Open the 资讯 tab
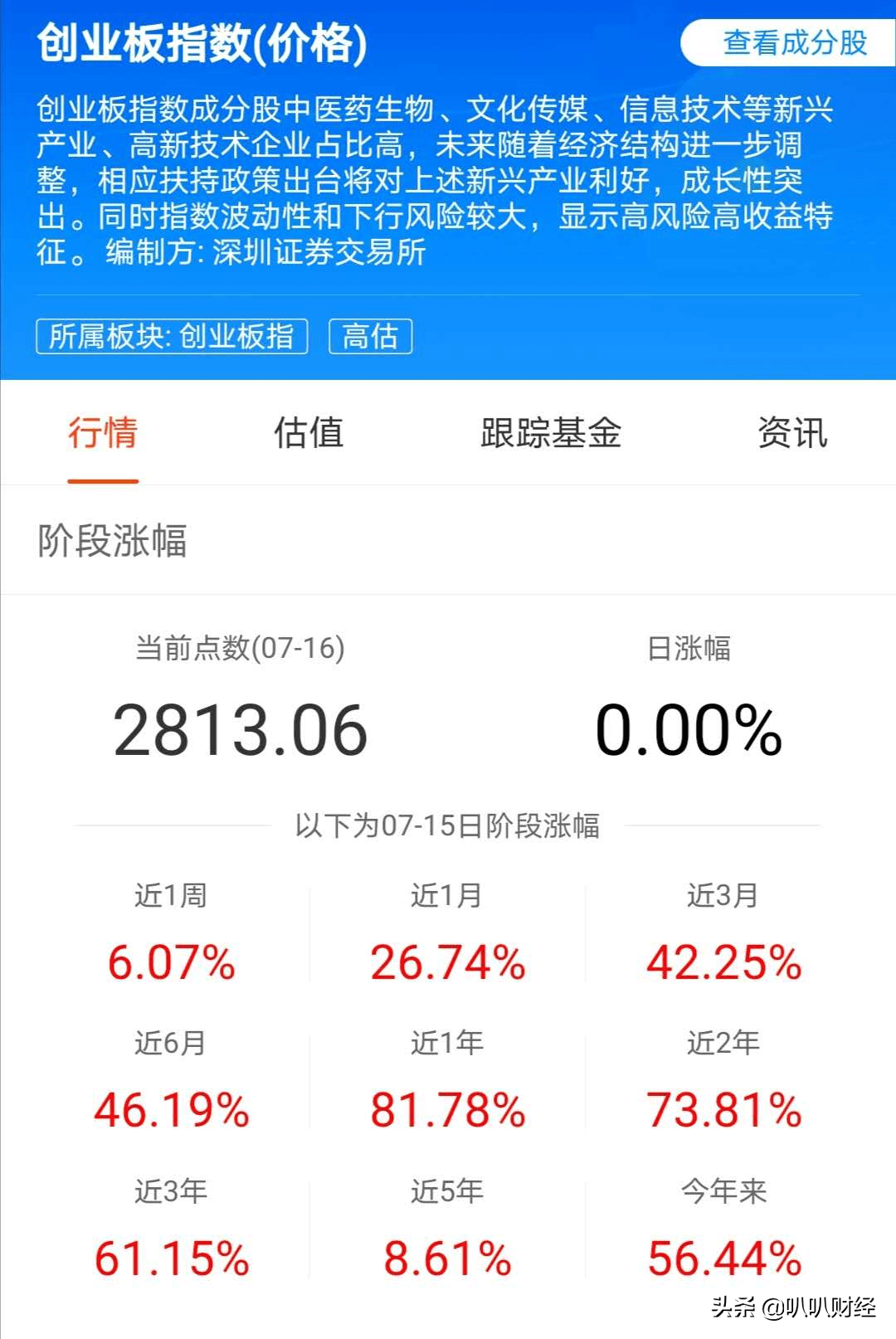Viewport: 896px width, 1339px height. [794, 433]
